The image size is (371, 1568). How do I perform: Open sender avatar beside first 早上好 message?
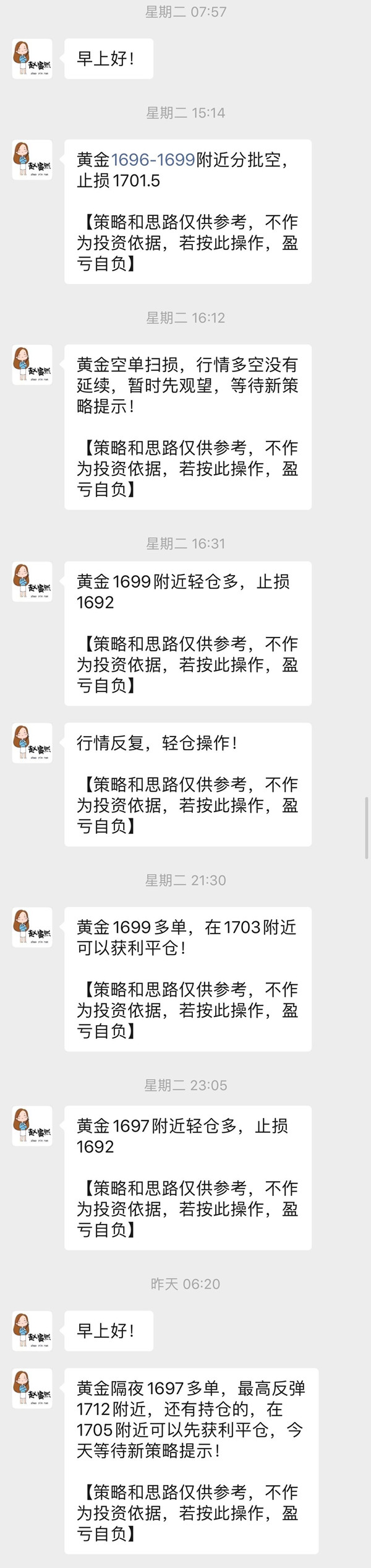click(32, 59)
